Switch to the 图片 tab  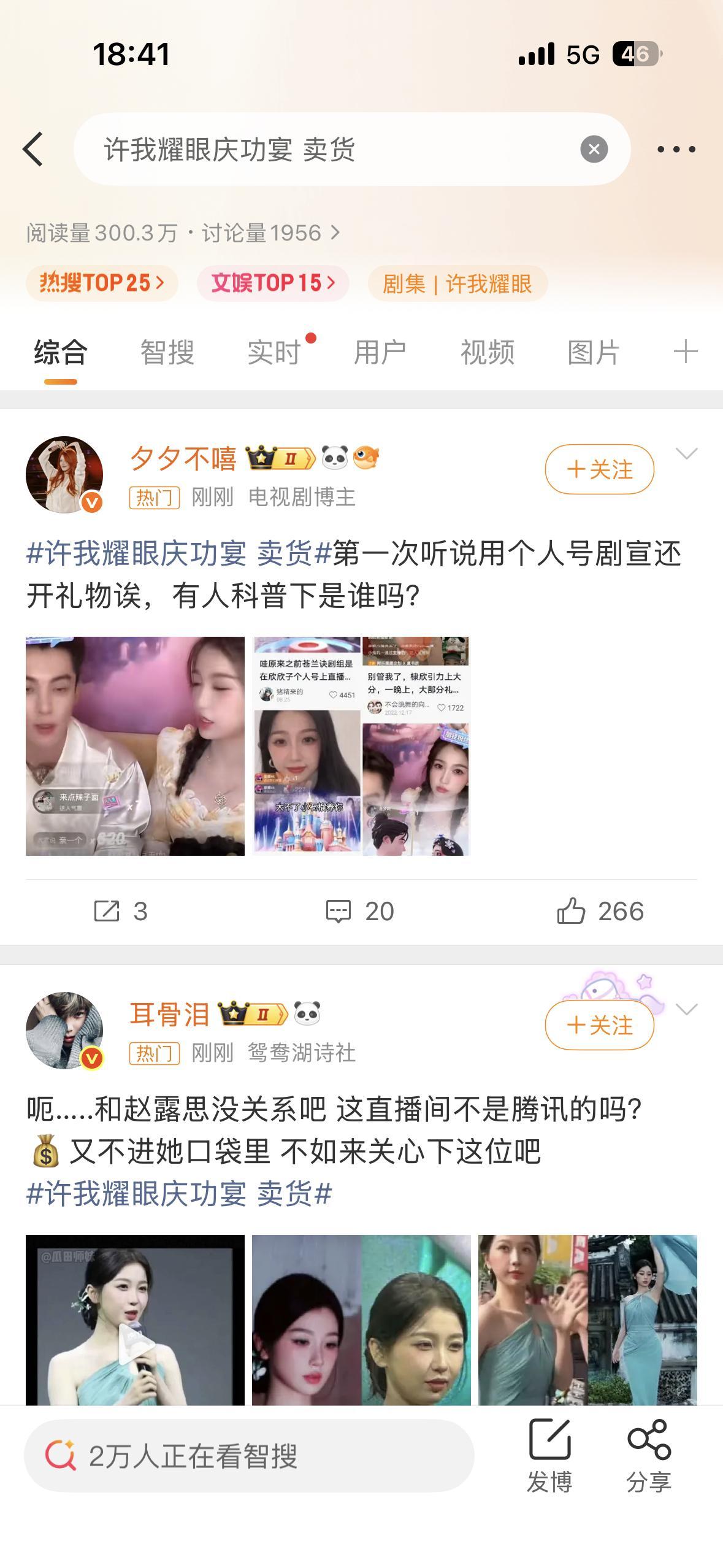(x=591, y=352)
